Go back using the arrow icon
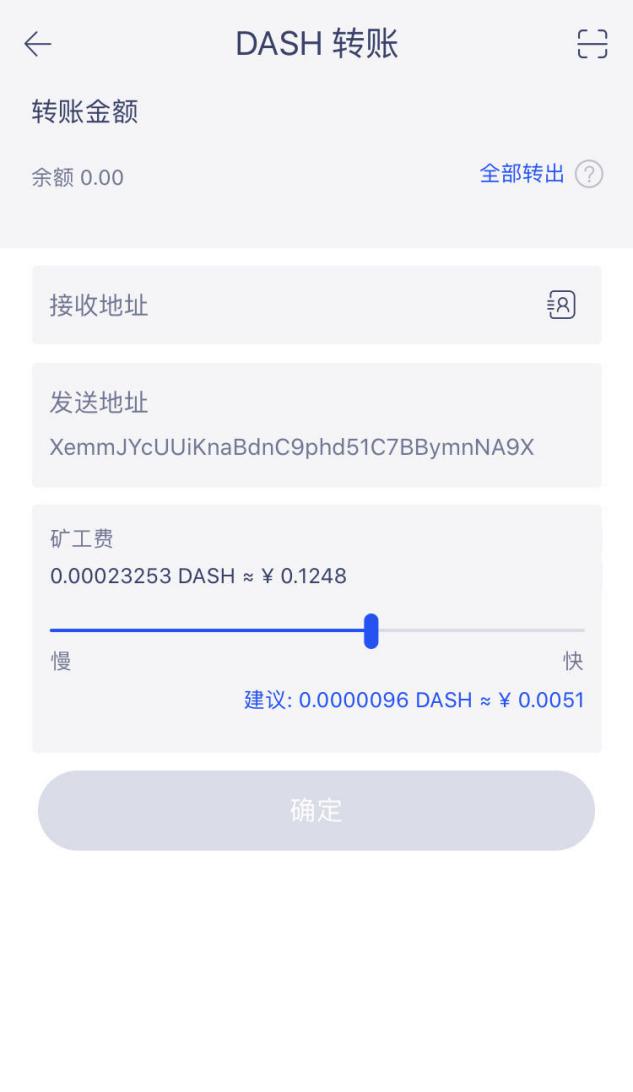The image size is (633, 1092). [38, 44]
